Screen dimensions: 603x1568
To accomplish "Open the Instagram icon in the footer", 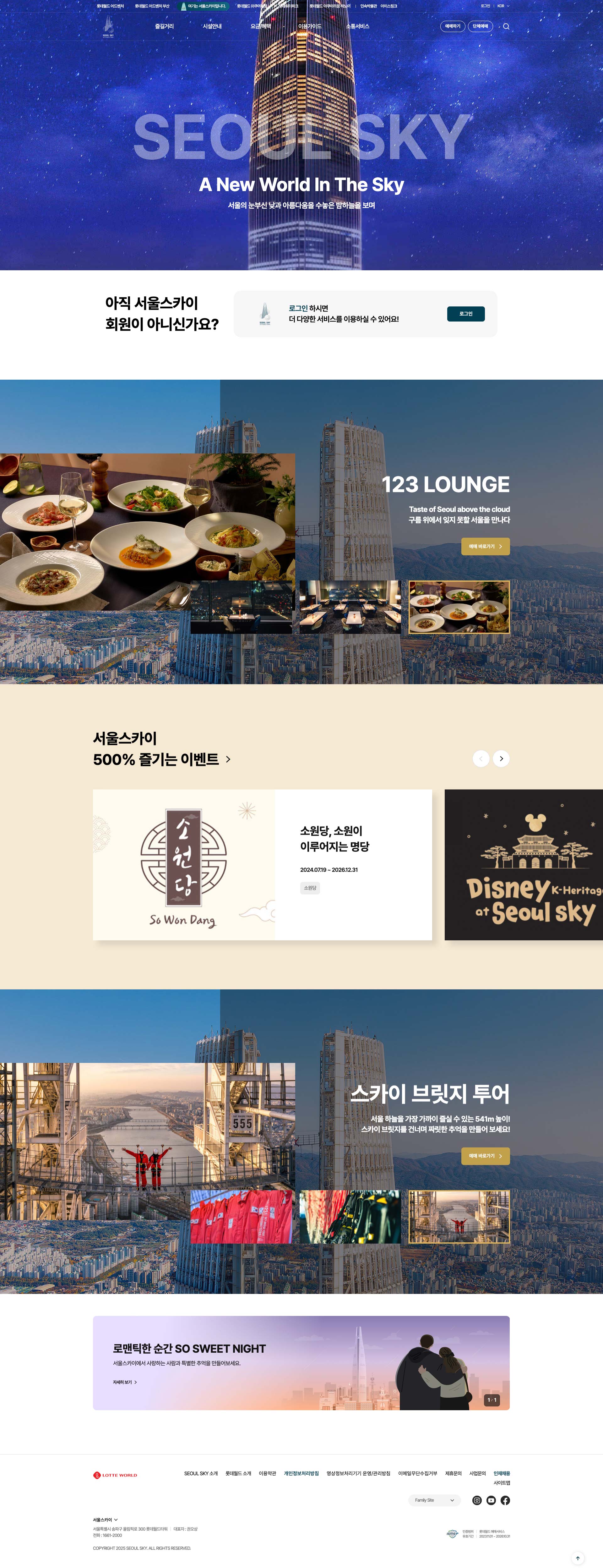I will 477,1500.
